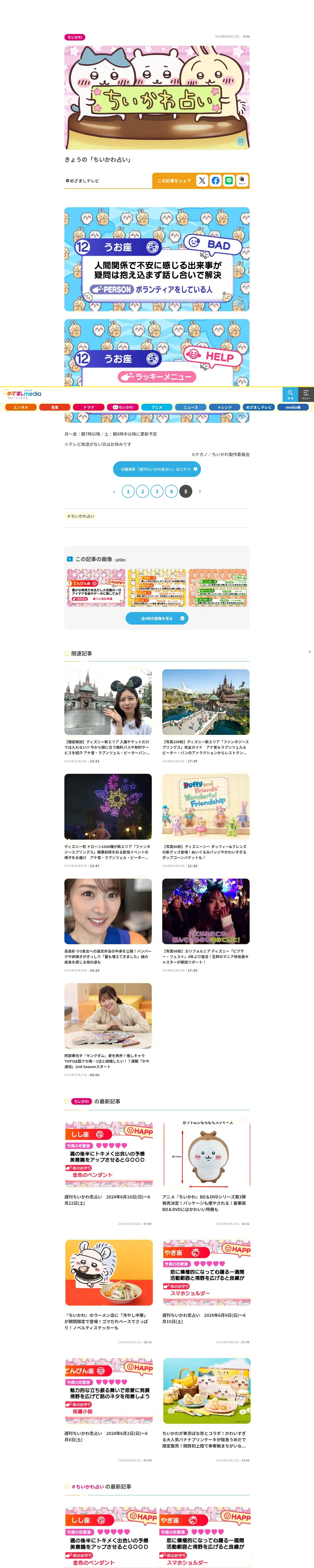Share article on Facebook
The width and height of the screenshot is (314, 1568).
[215, 181]
